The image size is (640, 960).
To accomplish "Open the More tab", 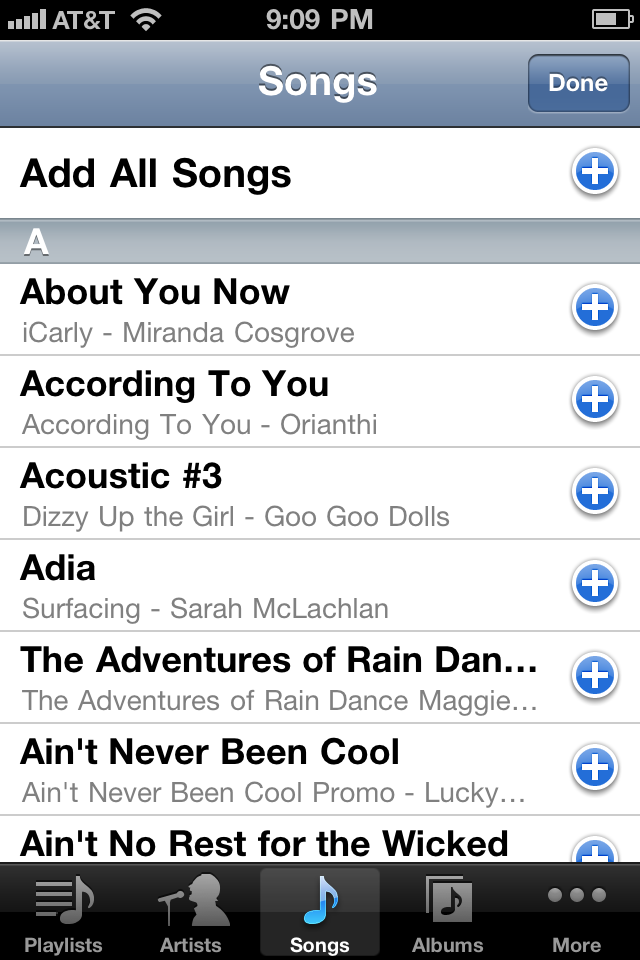I will coord(577,915).
